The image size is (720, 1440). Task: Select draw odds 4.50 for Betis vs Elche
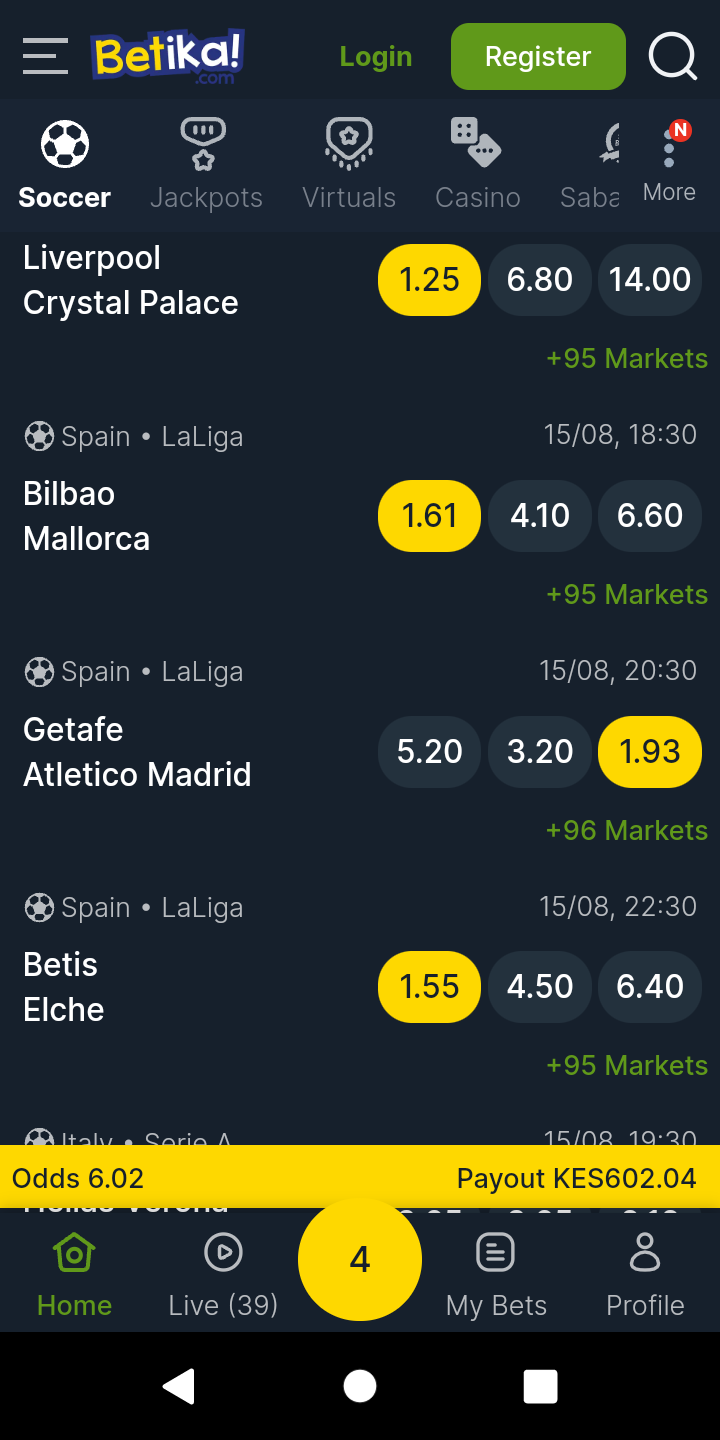tap(540, 986)
